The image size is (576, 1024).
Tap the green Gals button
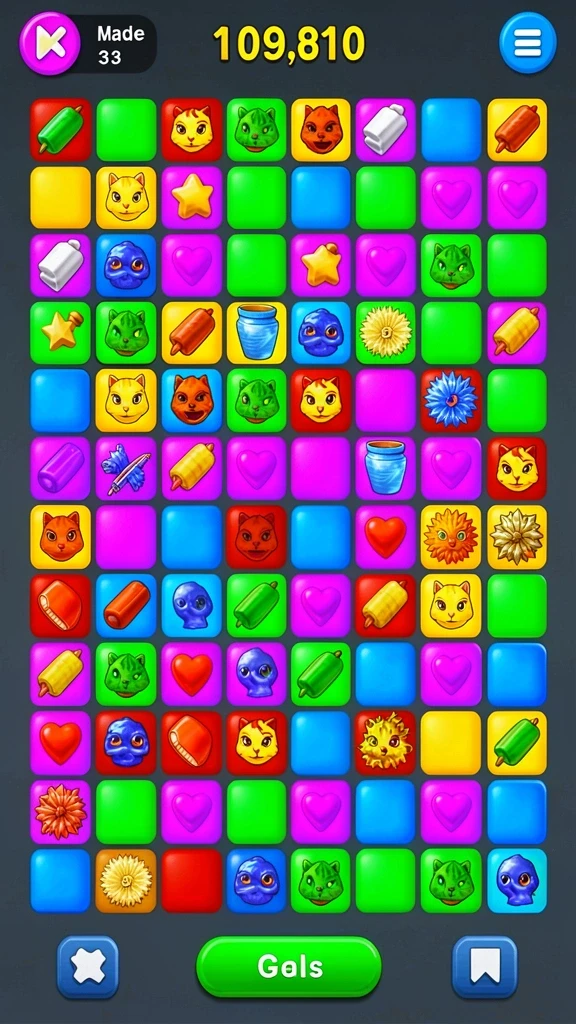click(289, 967)
